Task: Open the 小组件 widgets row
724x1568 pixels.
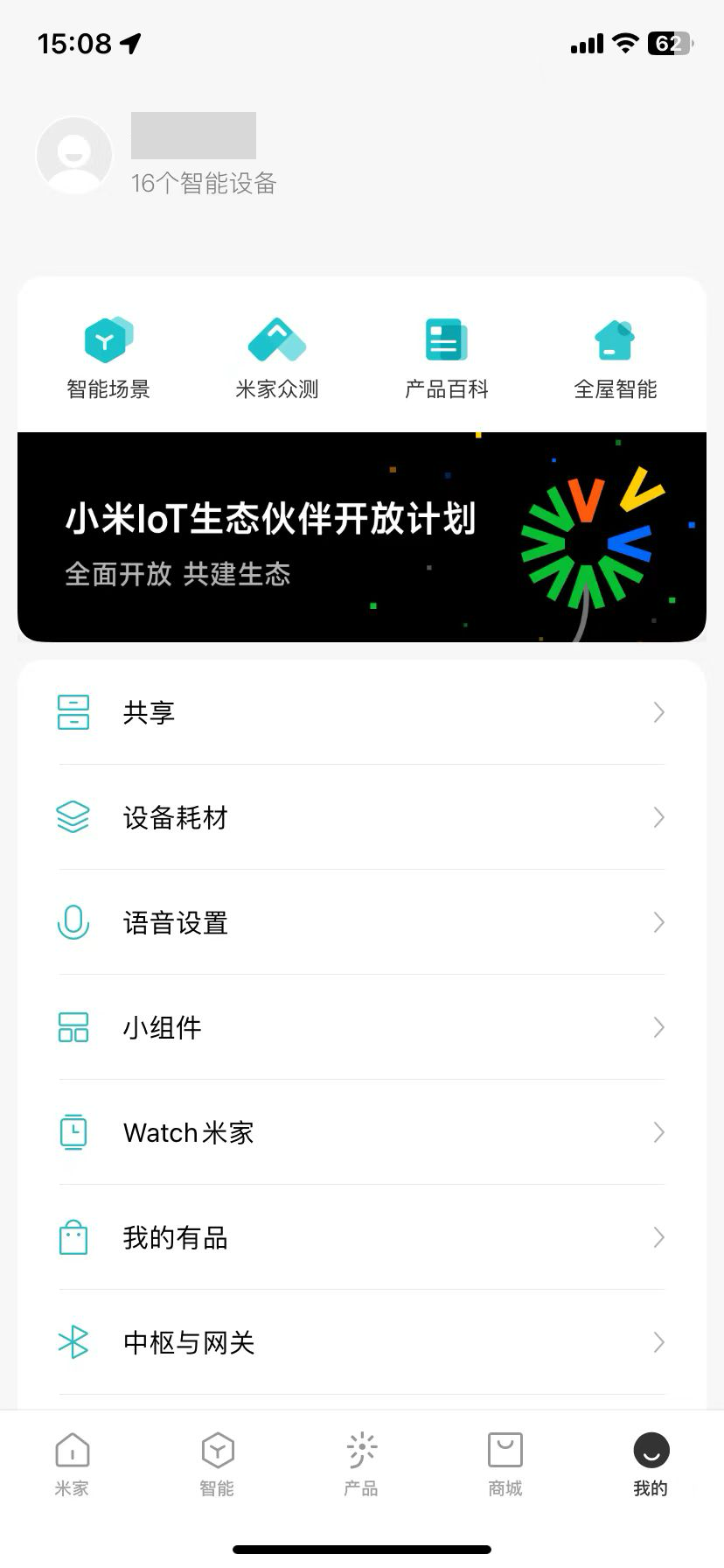Action: click(x=362, y=1027)
